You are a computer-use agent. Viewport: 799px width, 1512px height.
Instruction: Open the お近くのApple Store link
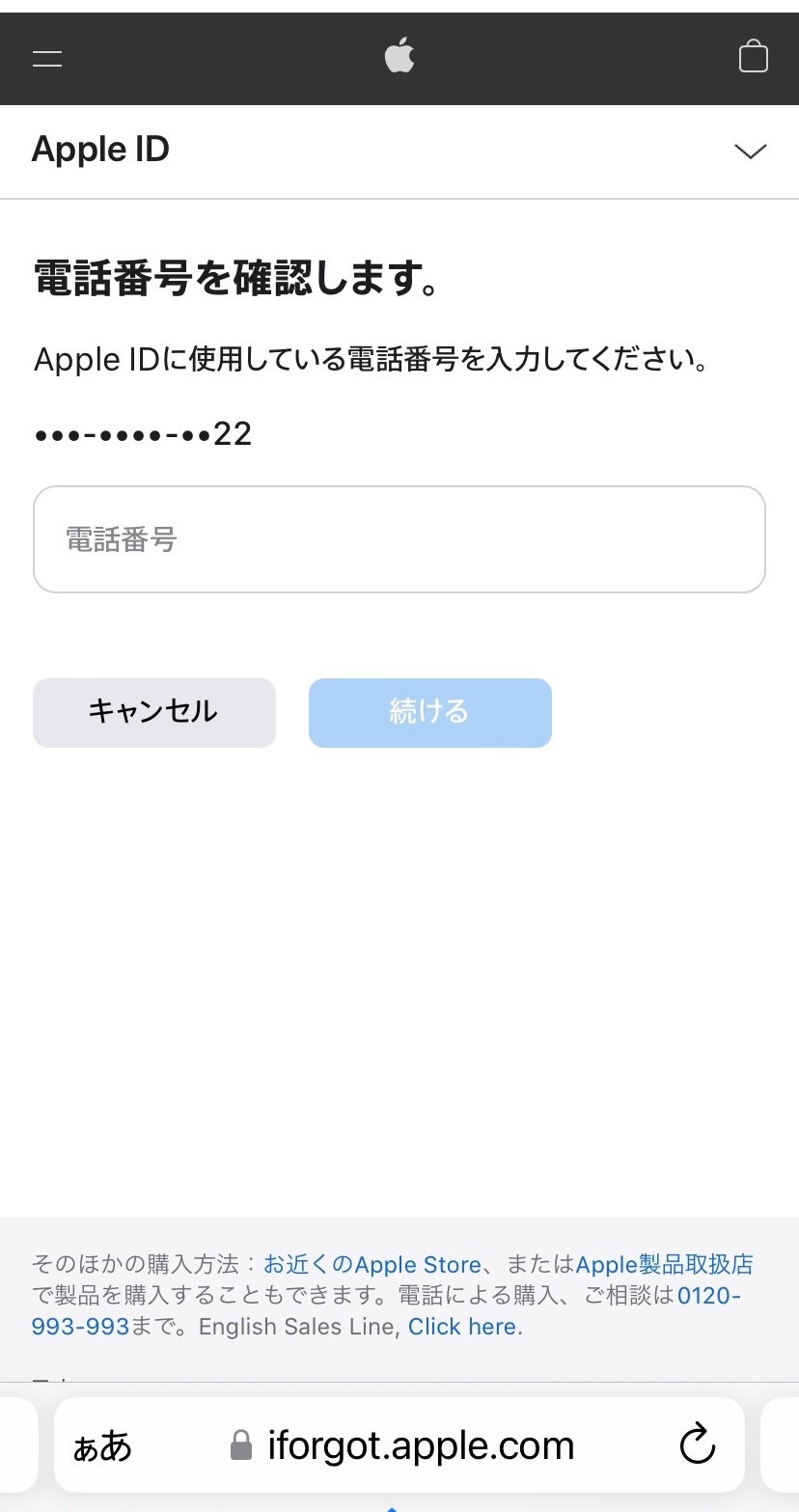tap(372, 1265)
